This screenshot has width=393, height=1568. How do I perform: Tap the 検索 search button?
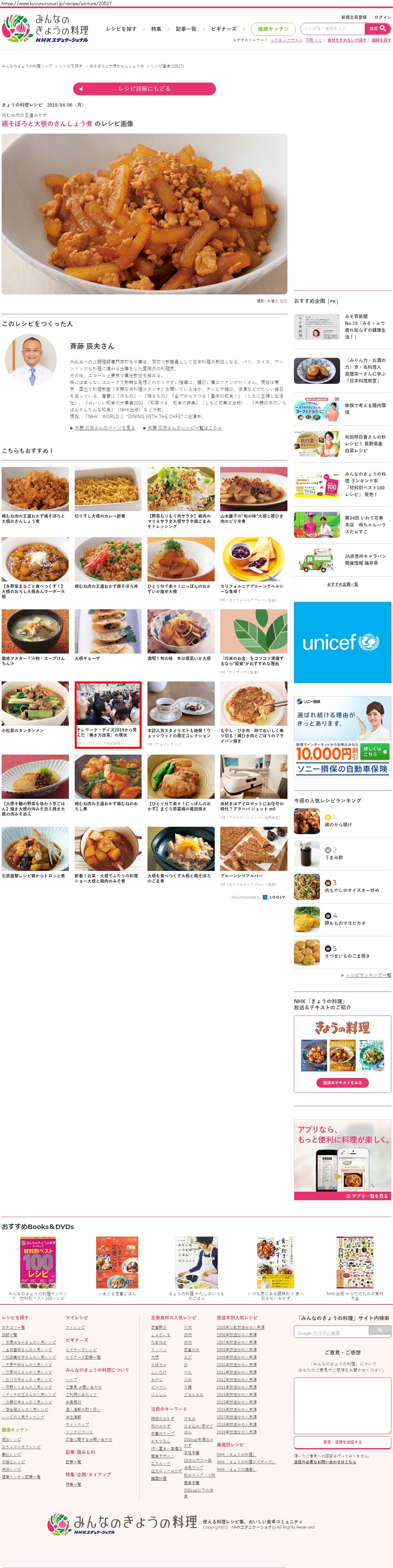pyautogui.click(x=377, y=29)
